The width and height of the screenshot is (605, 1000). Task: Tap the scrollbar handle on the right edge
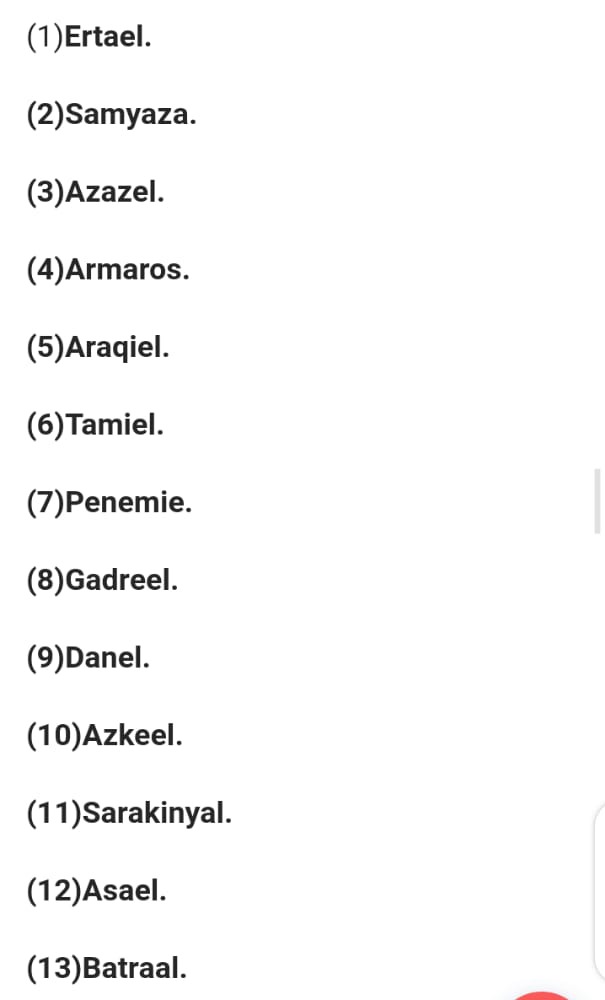(597, 501)
